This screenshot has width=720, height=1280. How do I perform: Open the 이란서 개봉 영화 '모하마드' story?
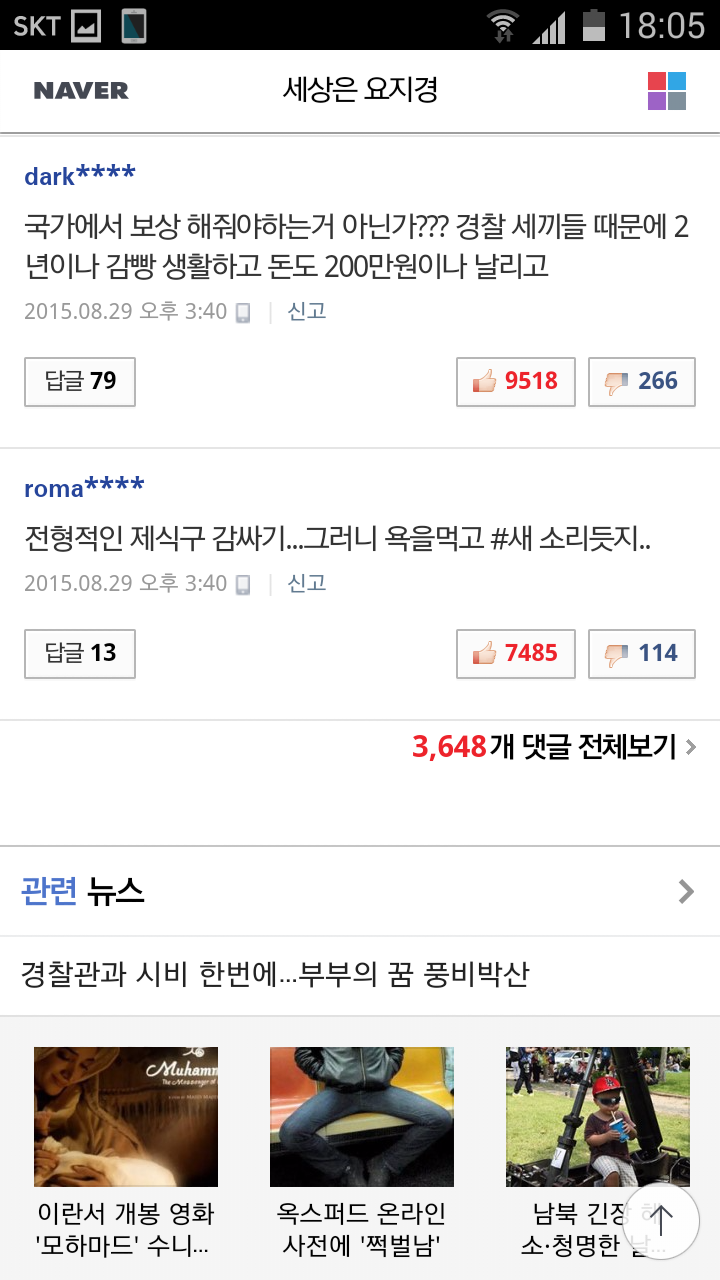(126, 1152)
